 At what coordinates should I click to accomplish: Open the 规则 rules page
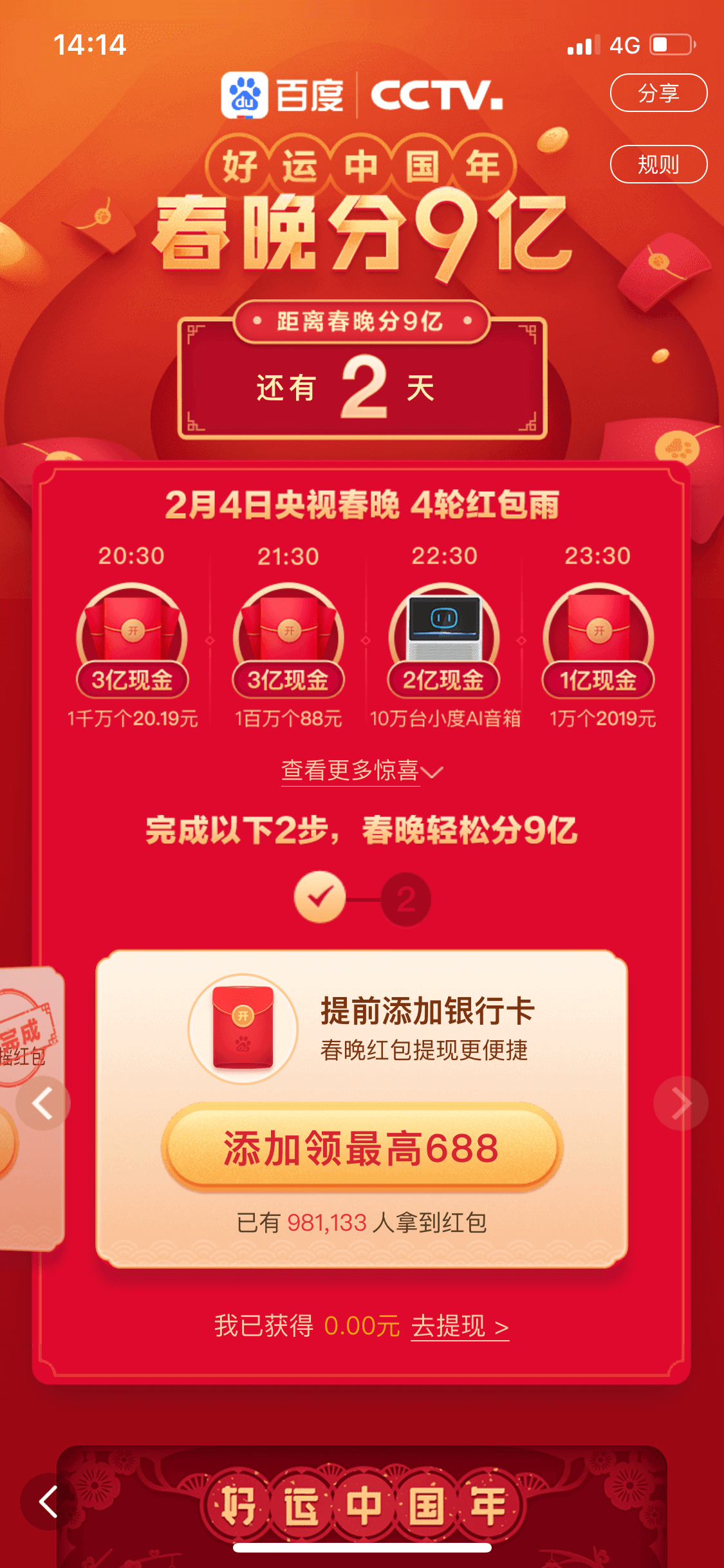(x=658, y=165)
